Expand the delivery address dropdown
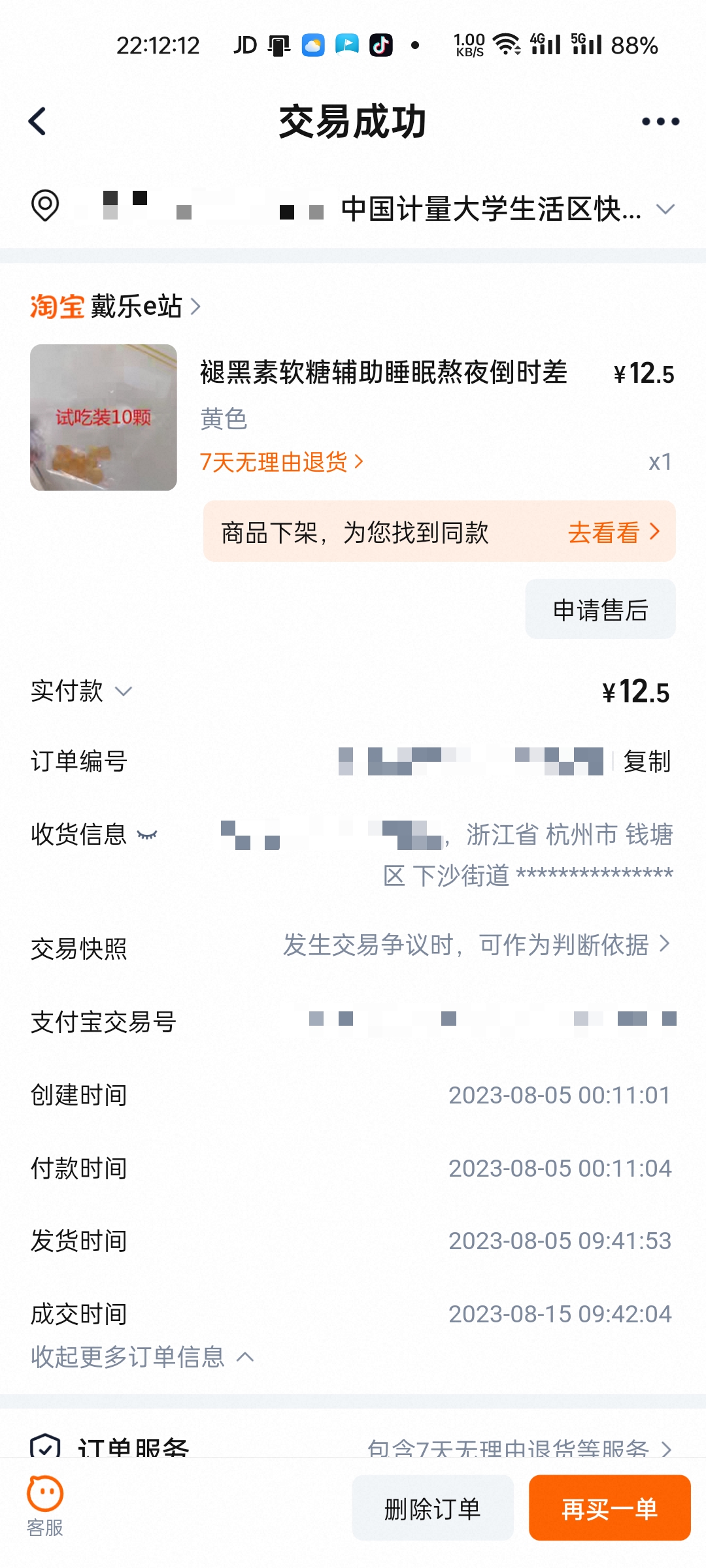 665,209
